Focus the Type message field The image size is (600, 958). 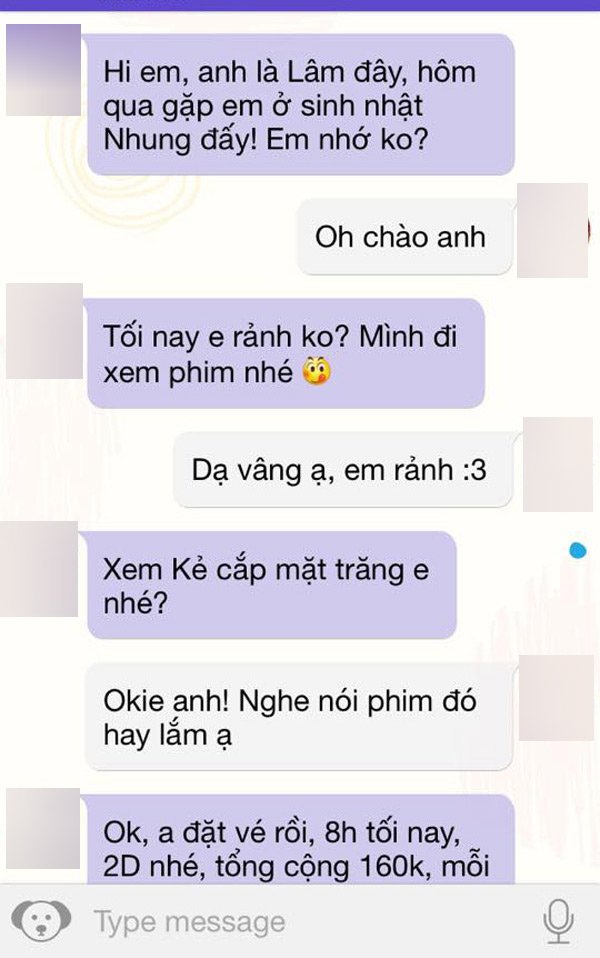click(300, 921)
